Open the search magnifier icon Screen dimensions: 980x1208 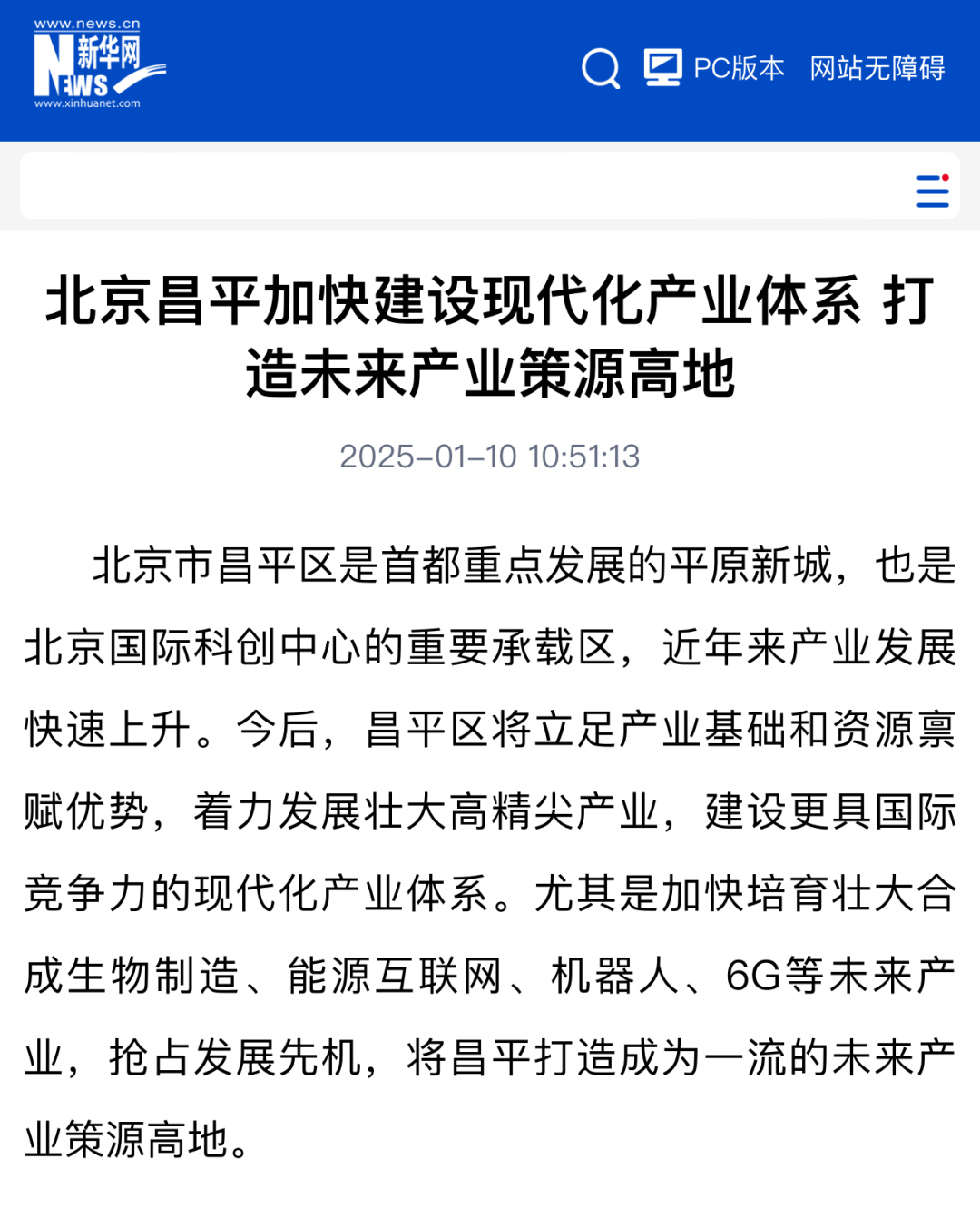click(x=601, y=68)
